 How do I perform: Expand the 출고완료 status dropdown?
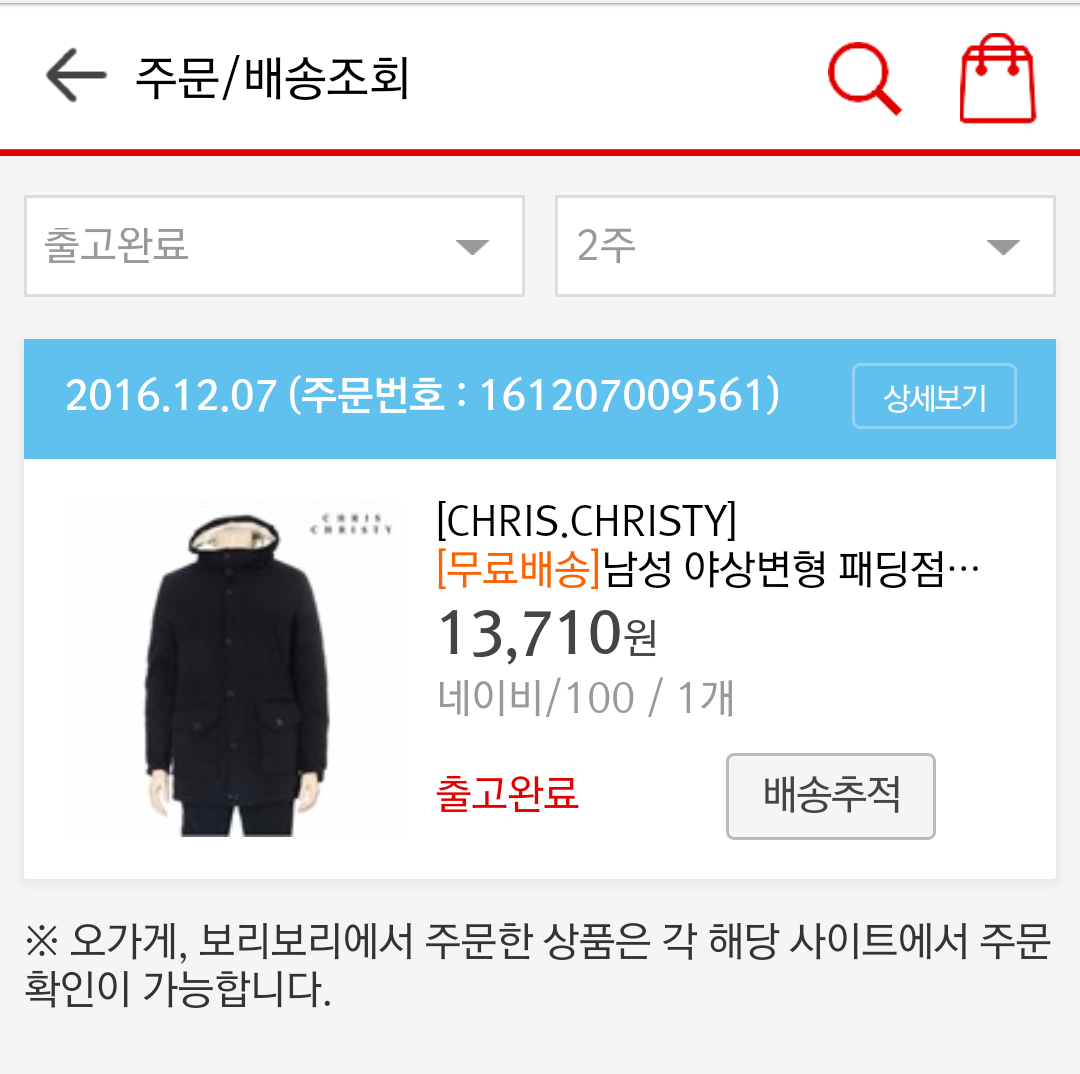pyautogui.click(x=274, y=246)
